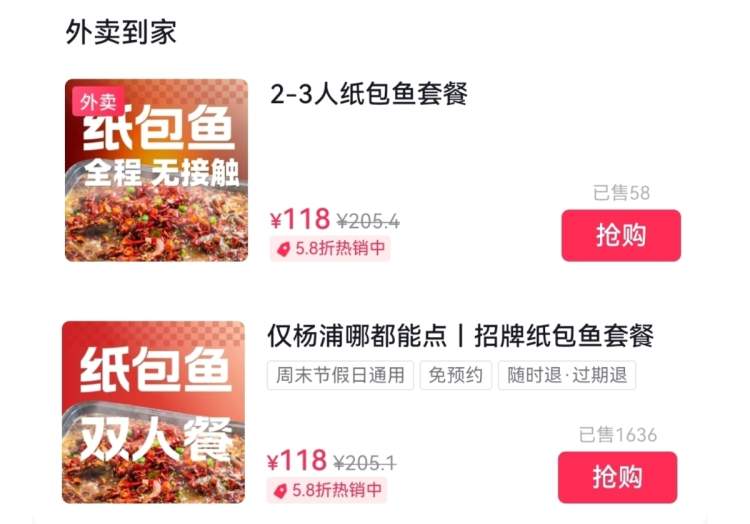Open the 纸包鱼双人餐 image tile
Viewport: 750px width, 524px height.
click(153, 412)
